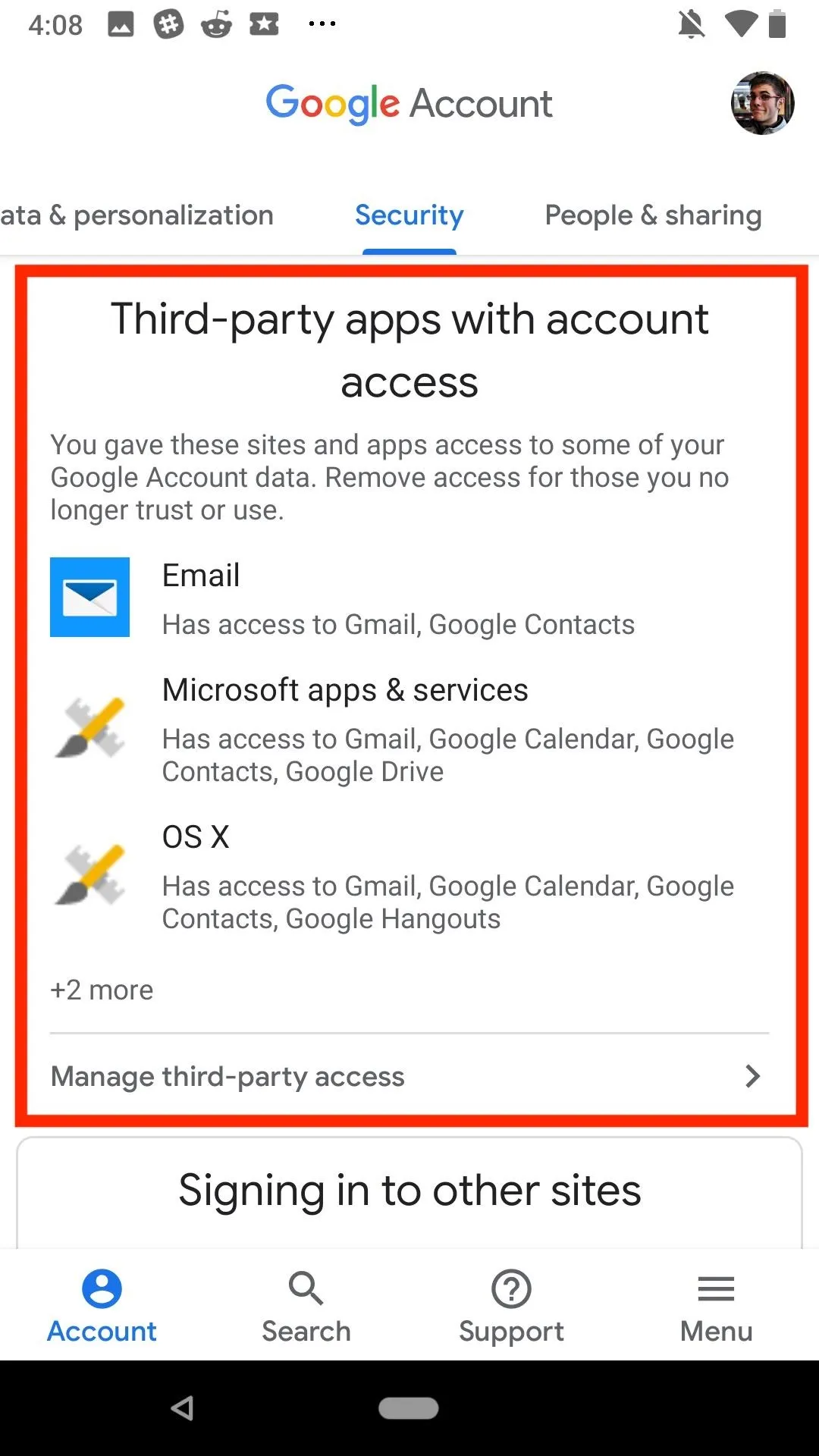Switch to Data & personalization tab
Screen dimensions: 819x1456
point(136,215)
